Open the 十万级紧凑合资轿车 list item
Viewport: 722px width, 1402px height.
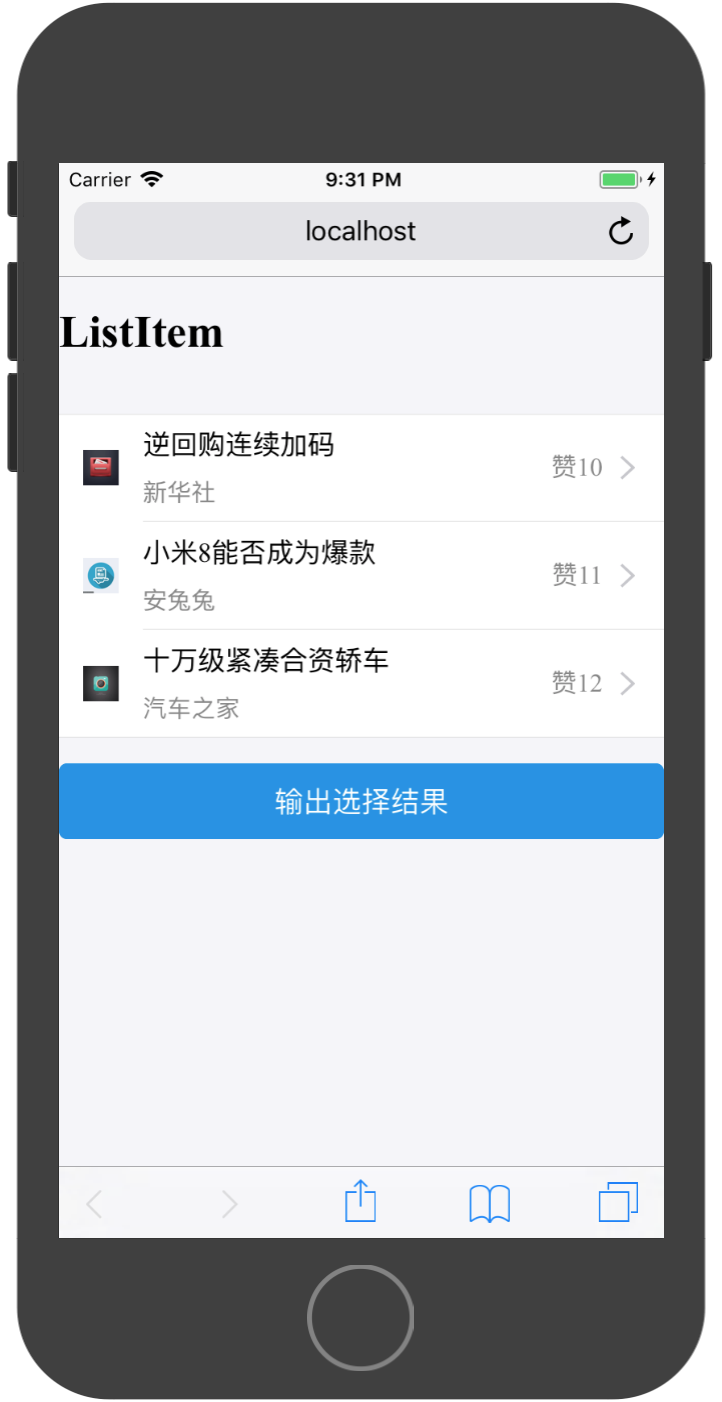pyautogui.click(x=360, y=683)
